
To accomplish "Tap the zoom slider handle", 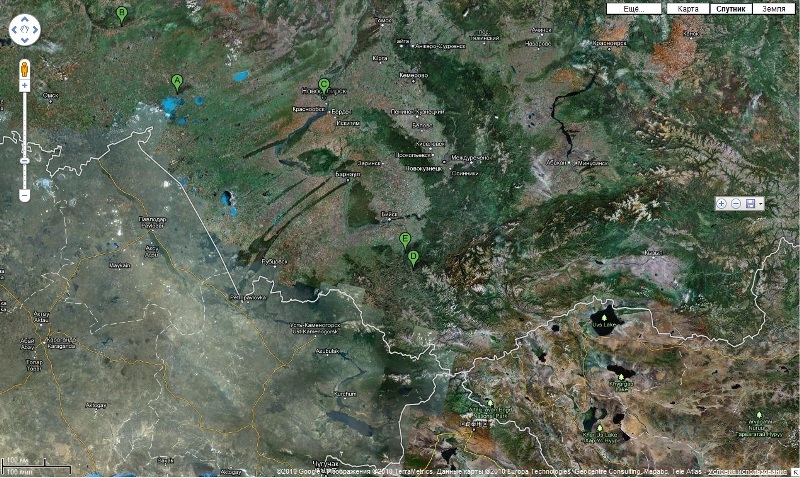I will (x=24, y=160).
